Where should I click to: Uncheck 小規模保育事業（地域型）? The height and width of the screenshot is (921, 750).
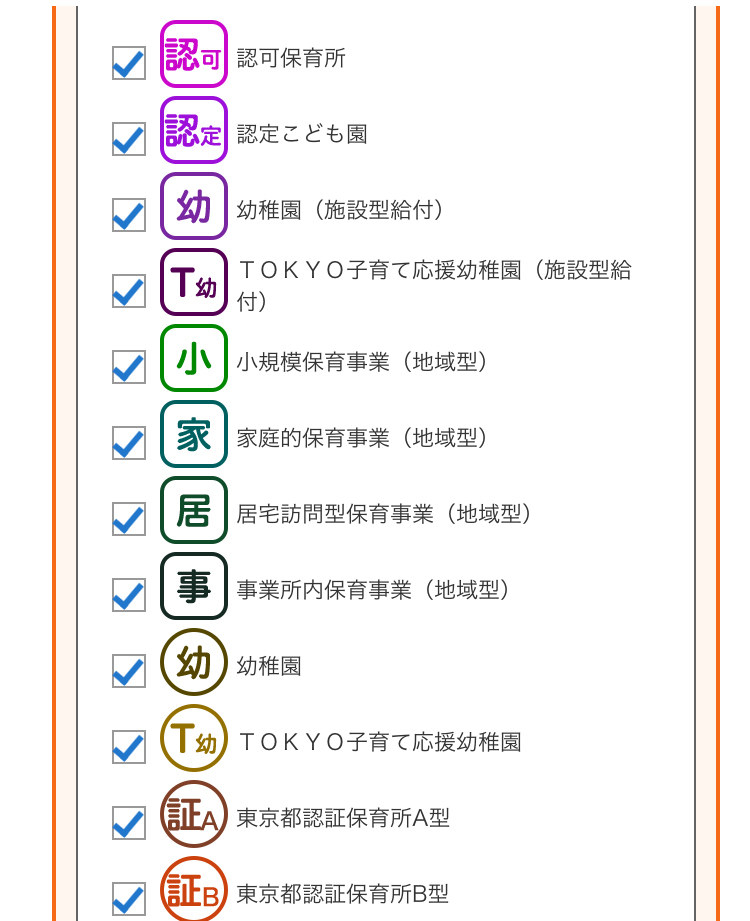tap(128, 367)
